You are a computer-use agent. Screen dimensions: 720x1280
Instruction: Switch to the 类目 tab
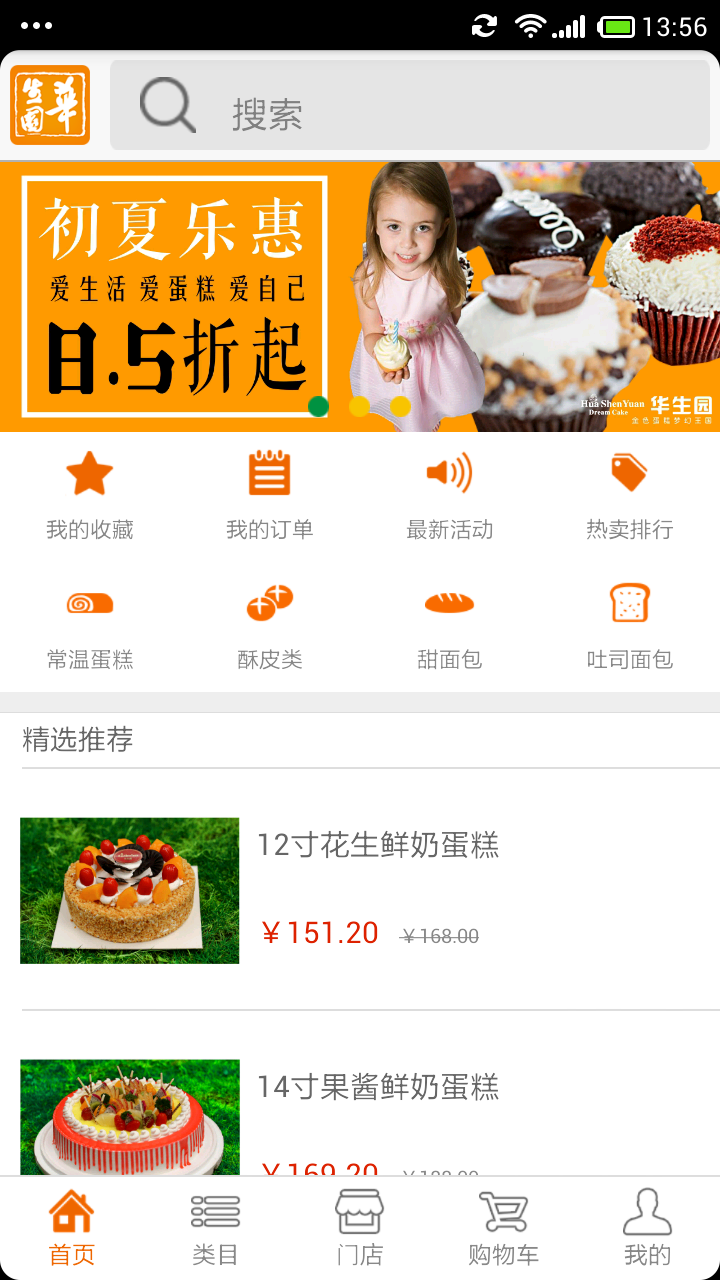(x=216, y=1228)
